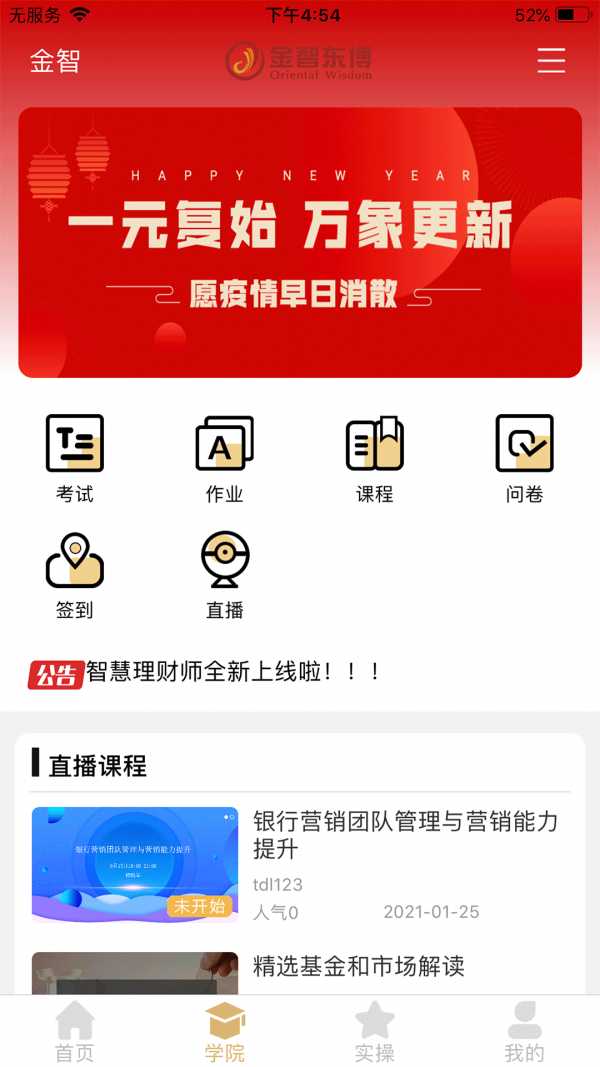
Task: Open the 直播 live streaming section
Action: 224,574
